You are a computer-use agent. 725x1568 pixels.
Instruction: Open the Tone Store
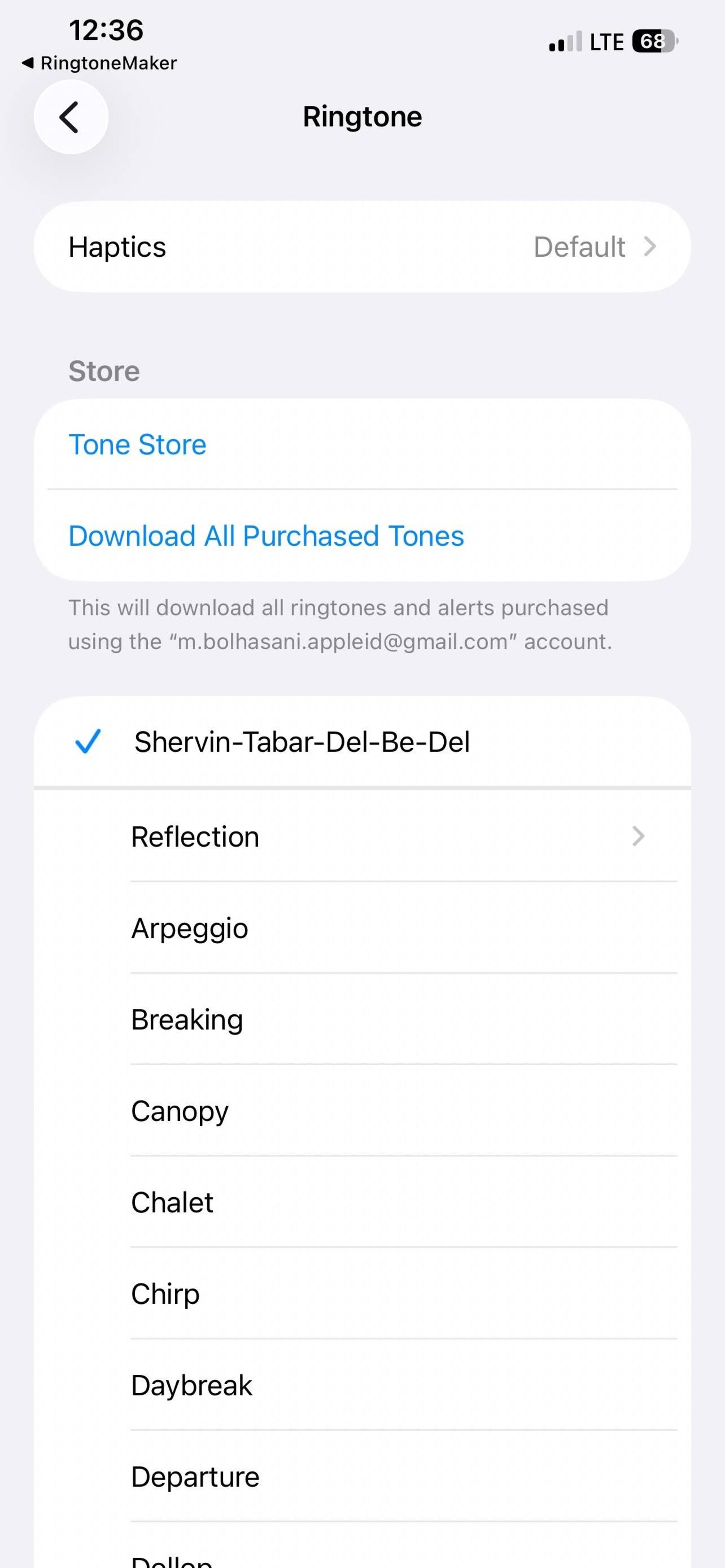tap(137, 444)
